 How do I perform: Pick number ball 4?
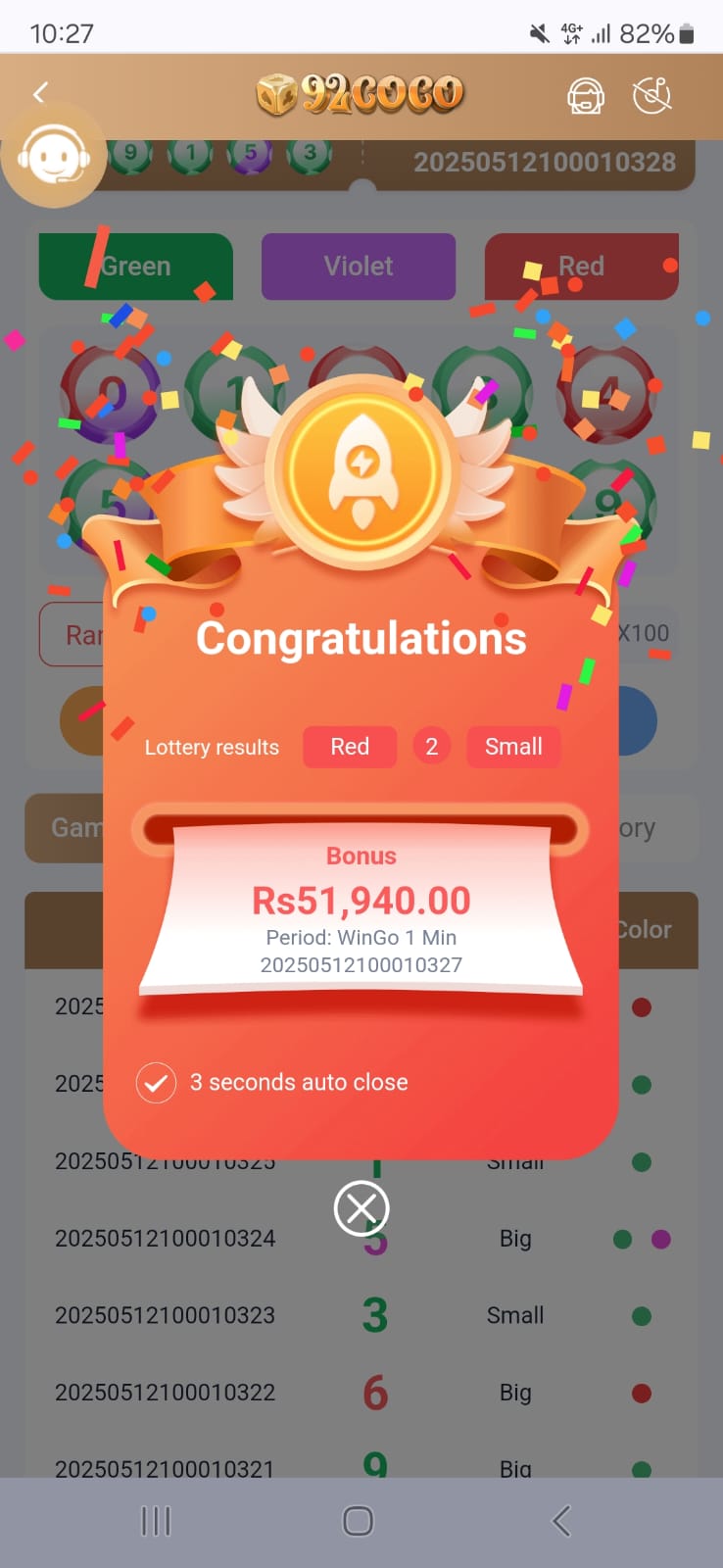pyautogui.click(x=607, y=392)
